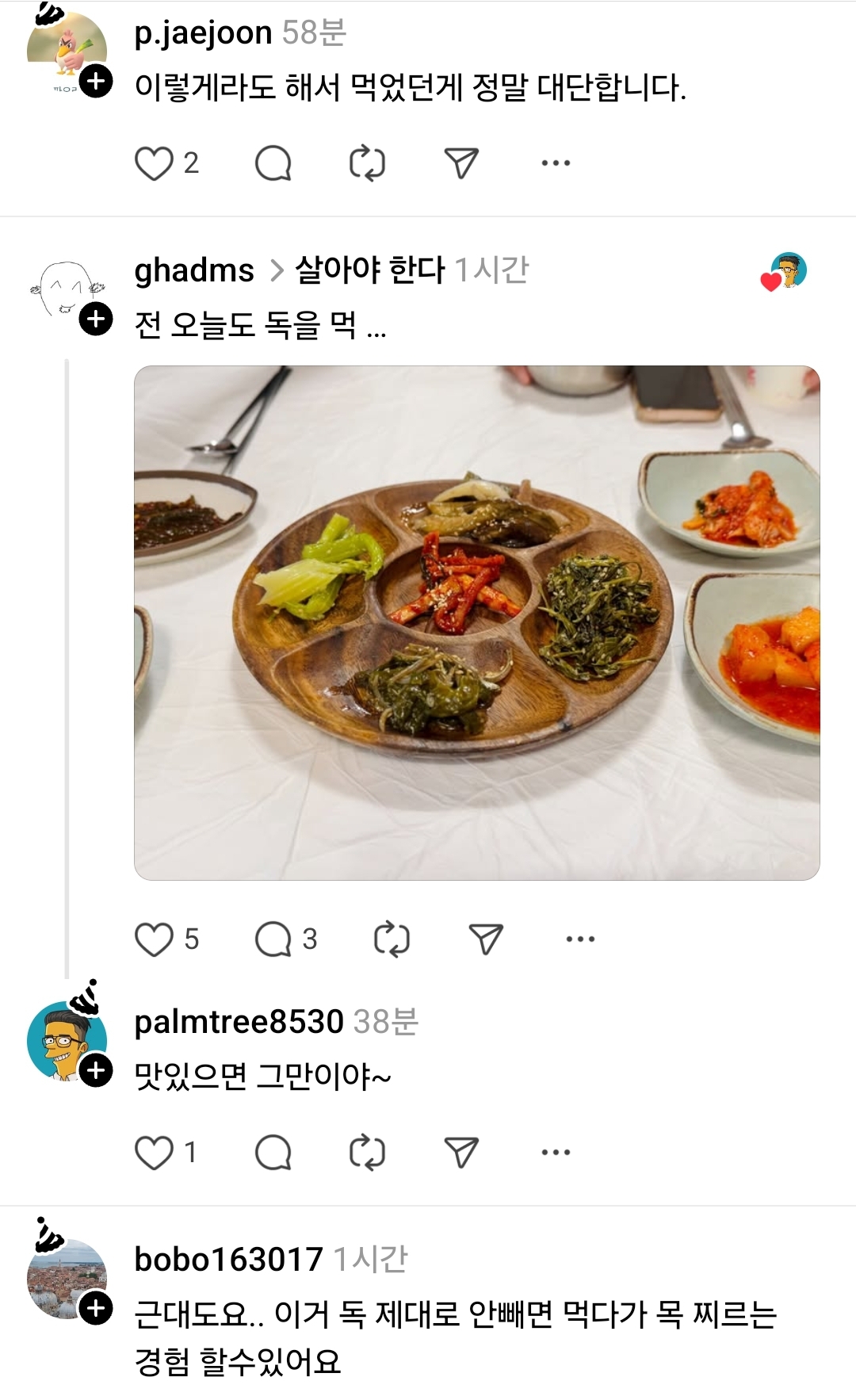Viewport: 856px width, 1400px height.
Task: Follow palmtree8530 with the plus badge
Action: point(97,1070)
